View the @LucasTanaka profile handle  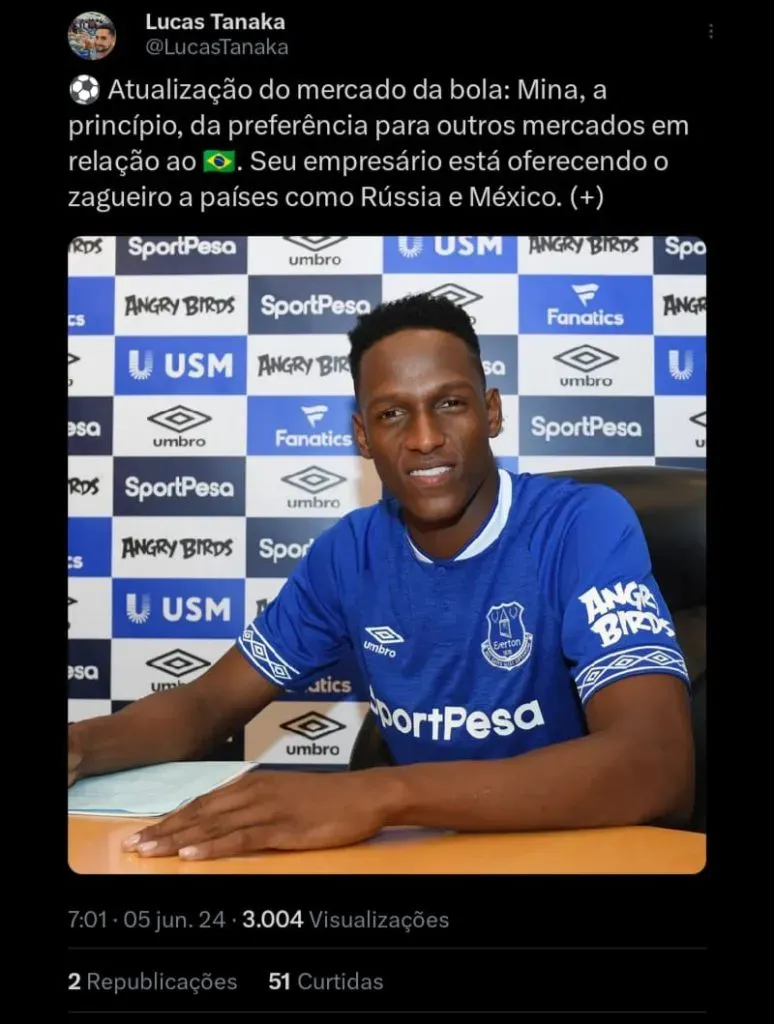pyautogui.click(x=216, y=47)
